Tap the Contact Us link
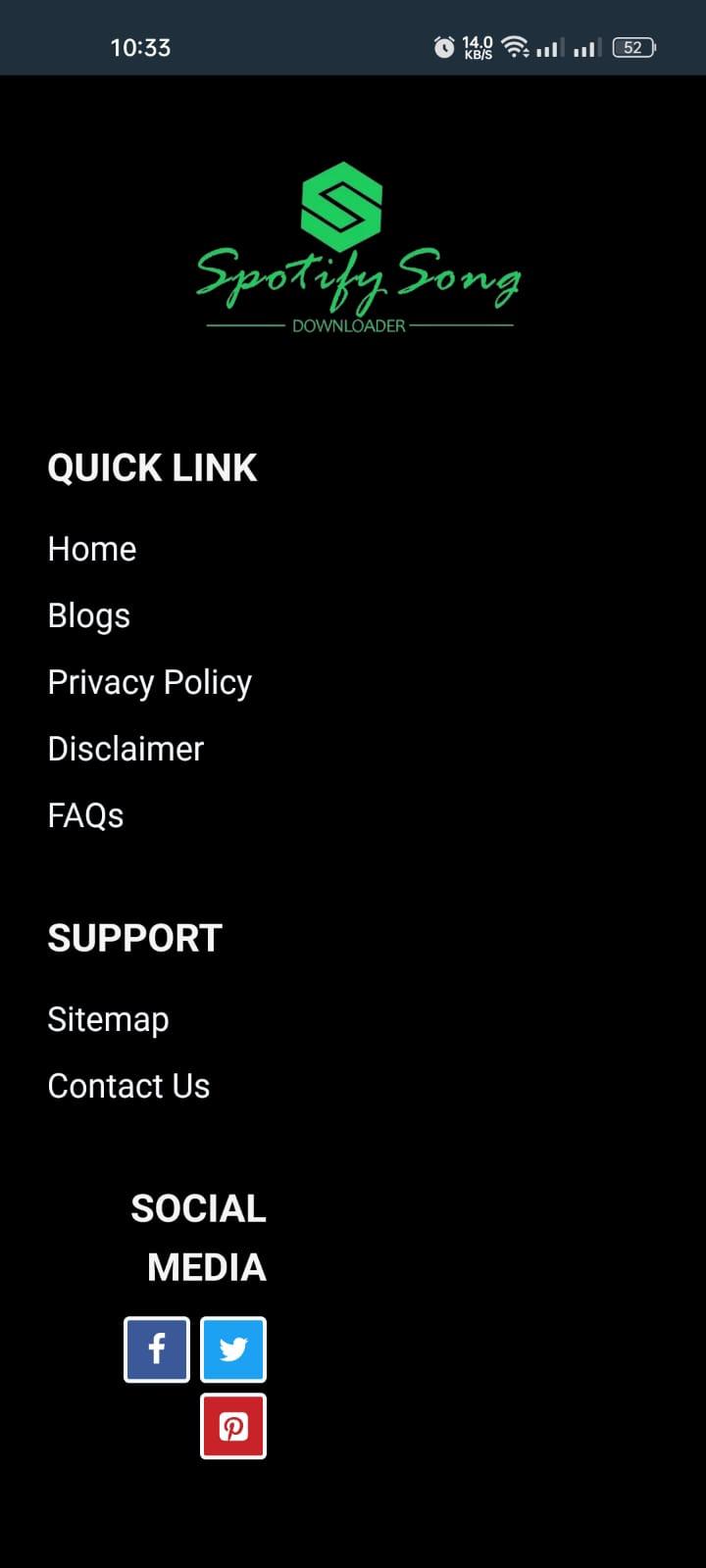The image size is (706, 1568). [128, 1086]
